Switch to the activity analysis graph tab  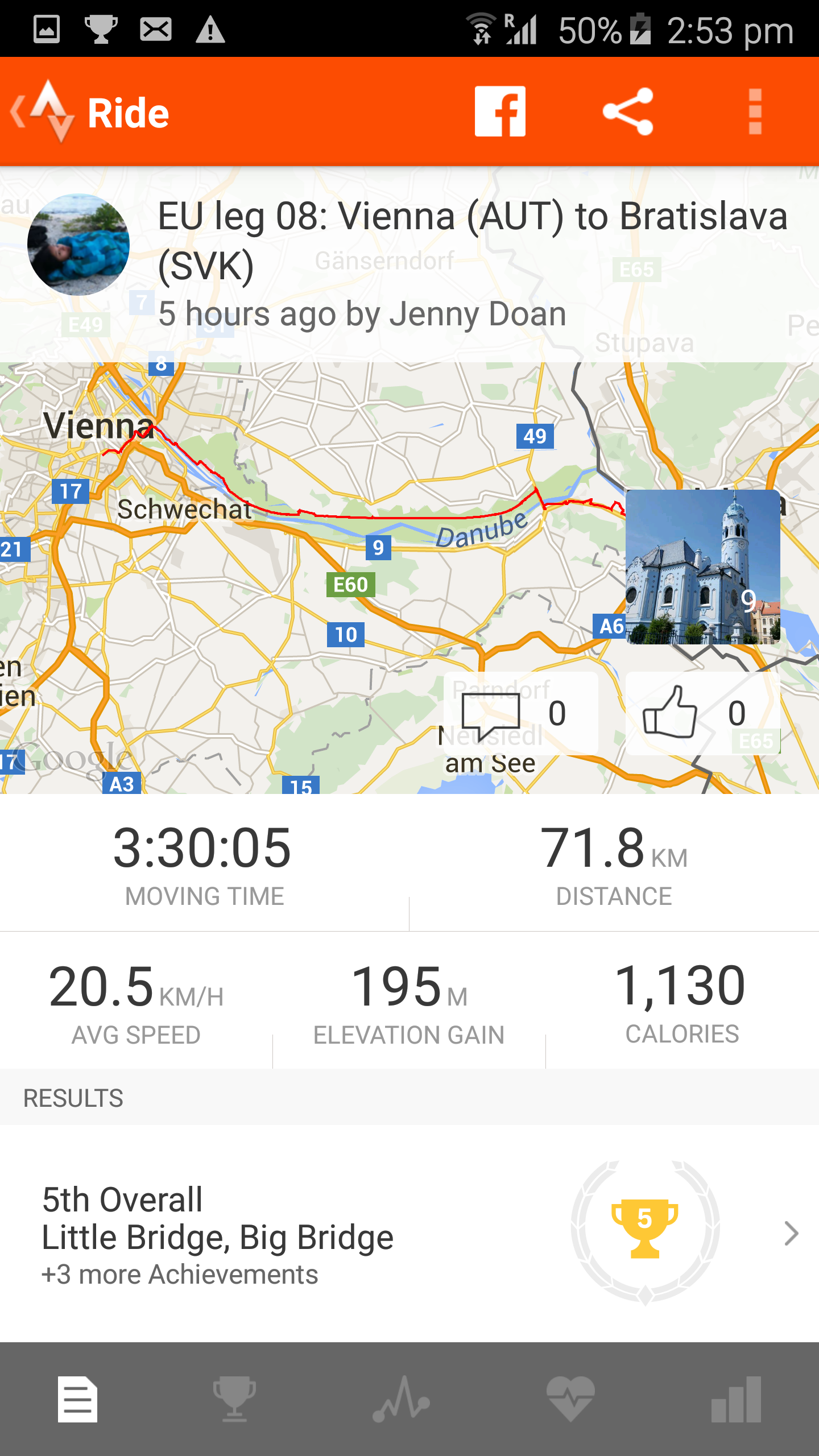coord(402,1399)
